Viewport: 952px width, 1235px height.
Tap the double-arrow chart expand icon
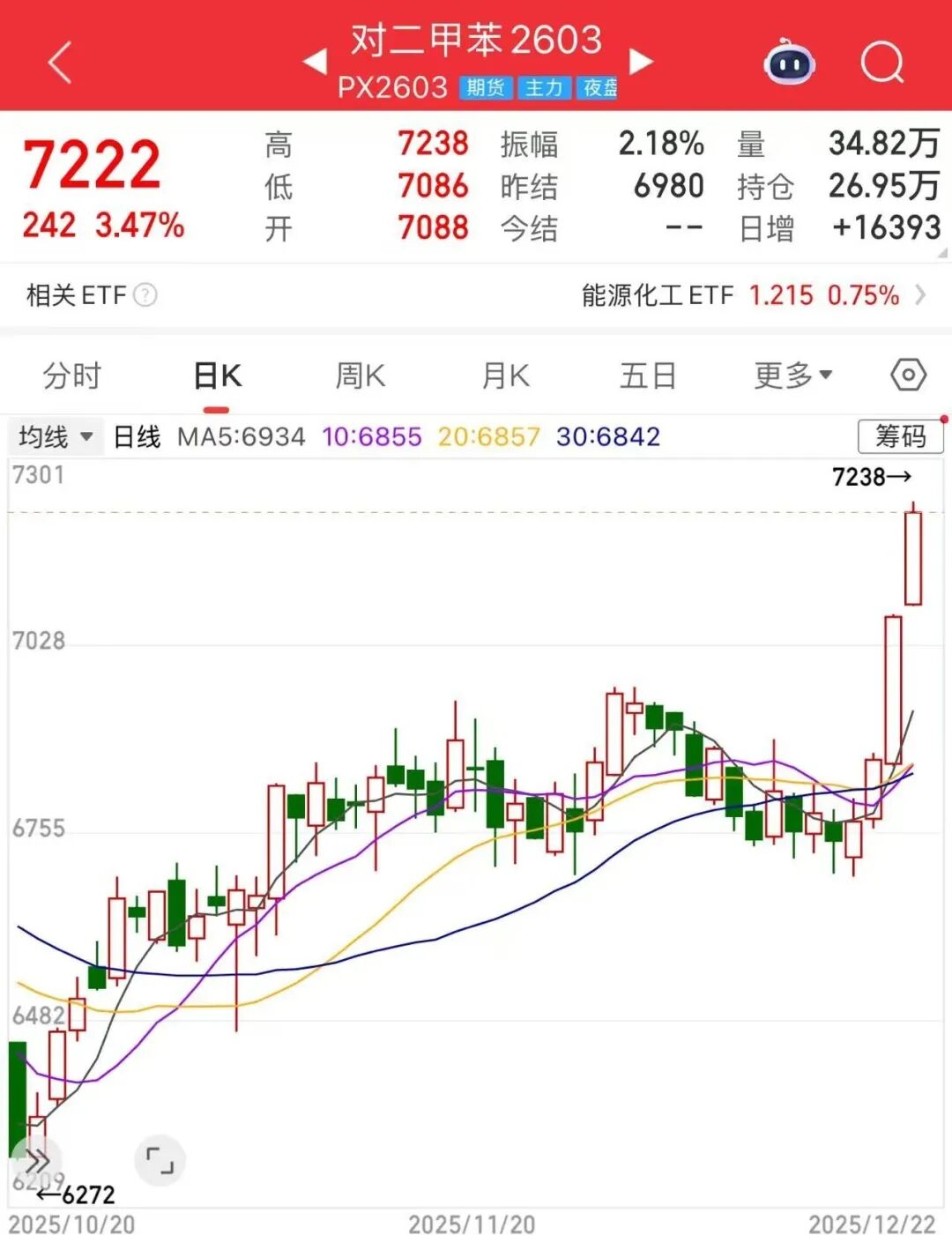tap(37, 1160)
